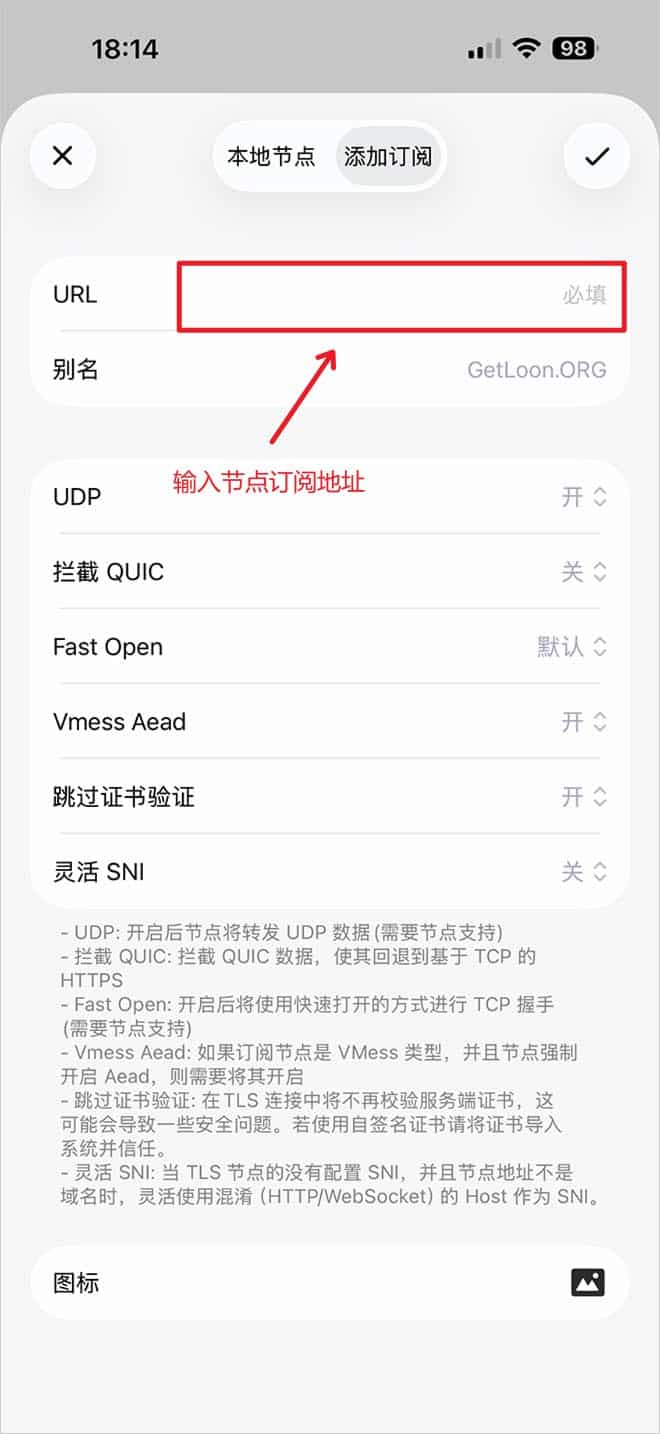
Task: Open the UDP option picker
Action: click(x=584, y=497)
